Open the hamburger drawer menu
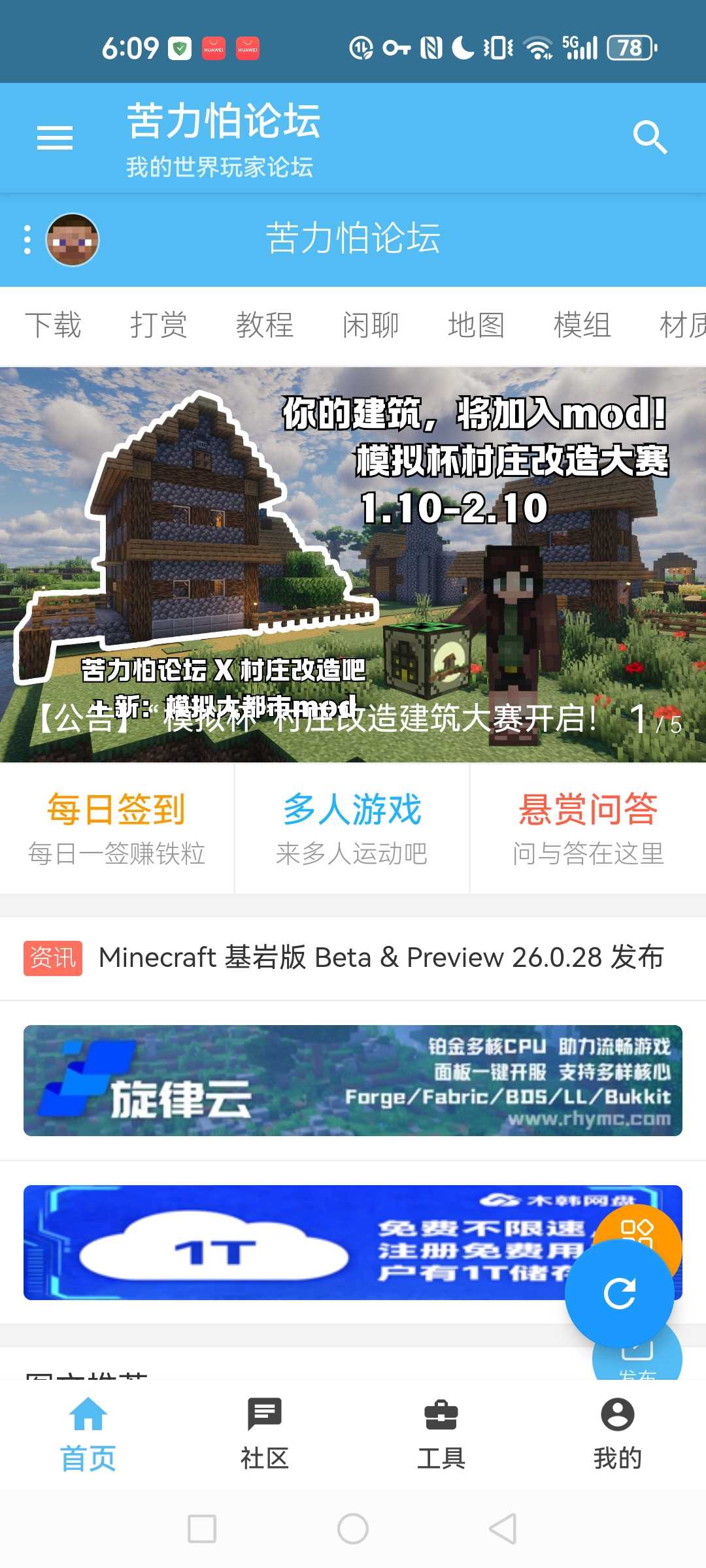This screenshot has width=706, height=1568. click(x=55, y=138)
